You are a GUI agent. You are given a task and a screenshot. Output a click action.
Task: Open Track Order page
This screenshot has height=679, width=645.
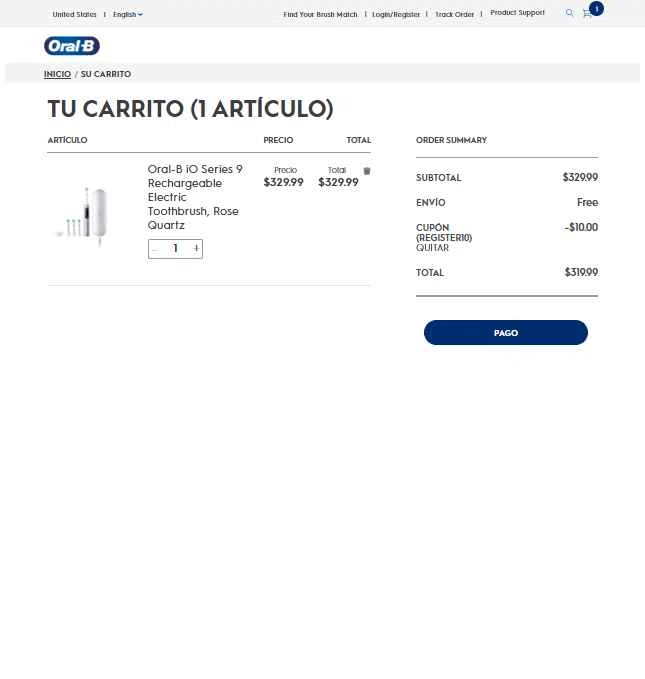tap(454, 15)
